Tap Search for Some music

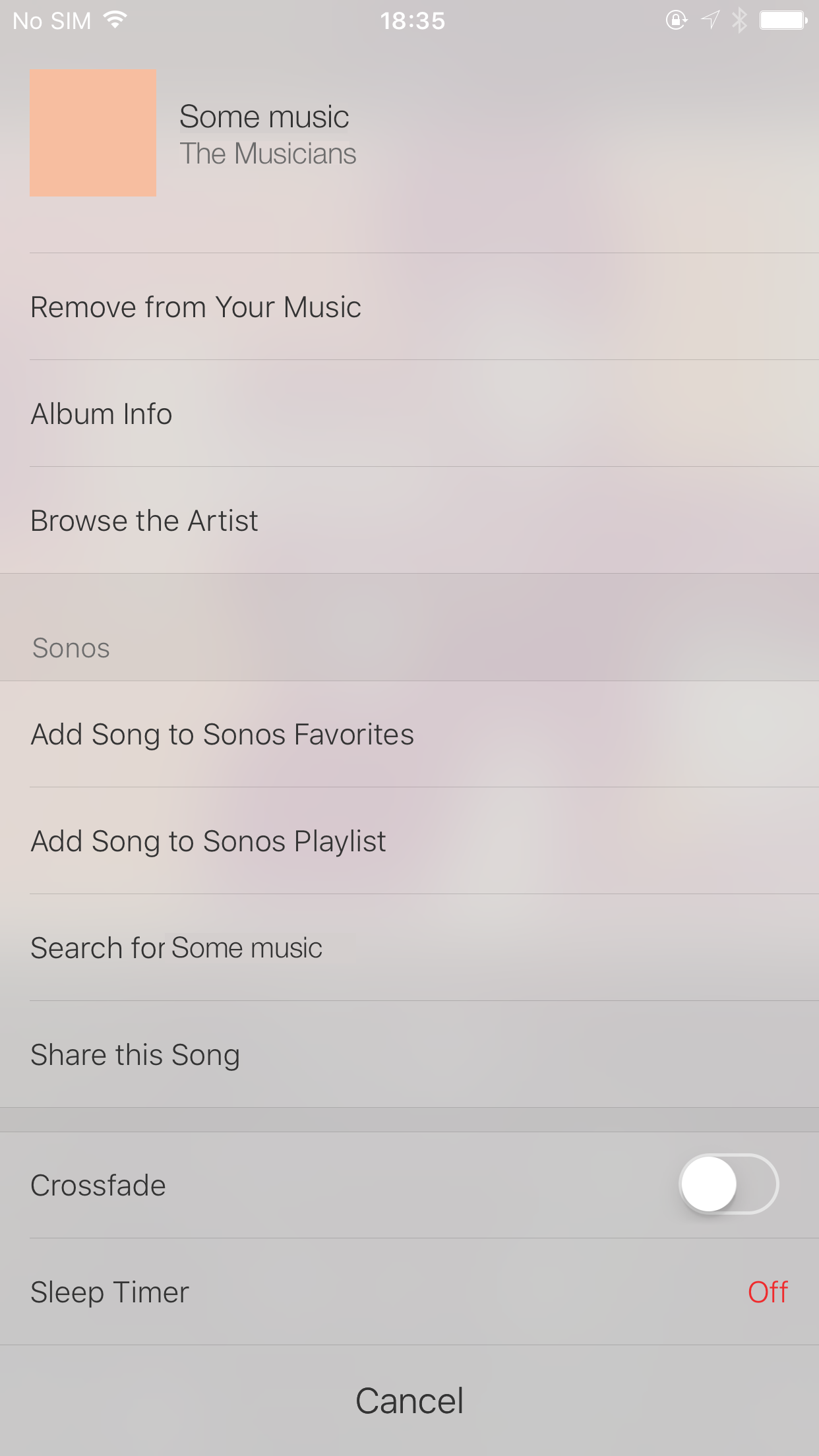tap(409, 948)
